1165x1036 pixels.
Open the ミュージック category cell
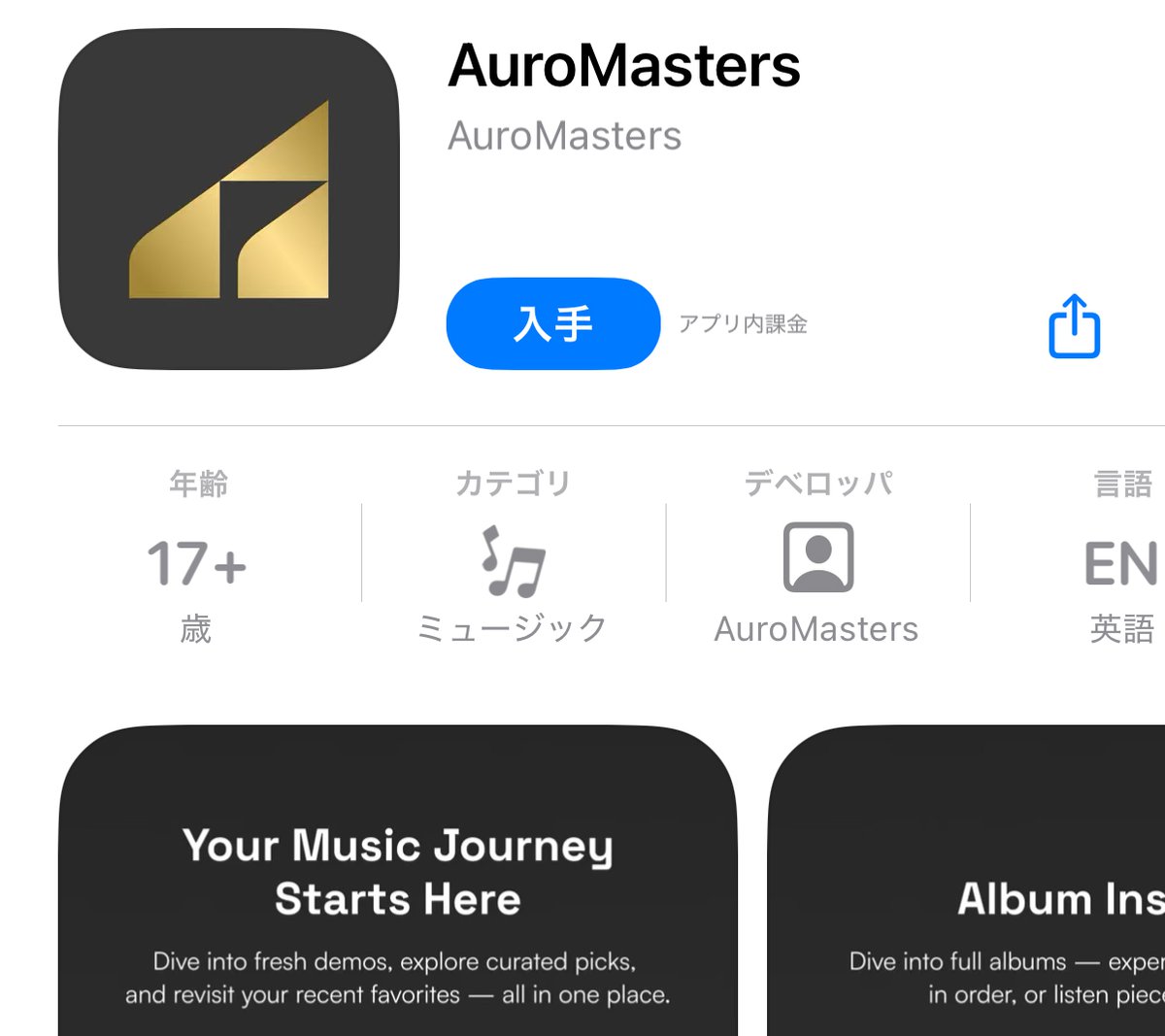coord(513,558)
